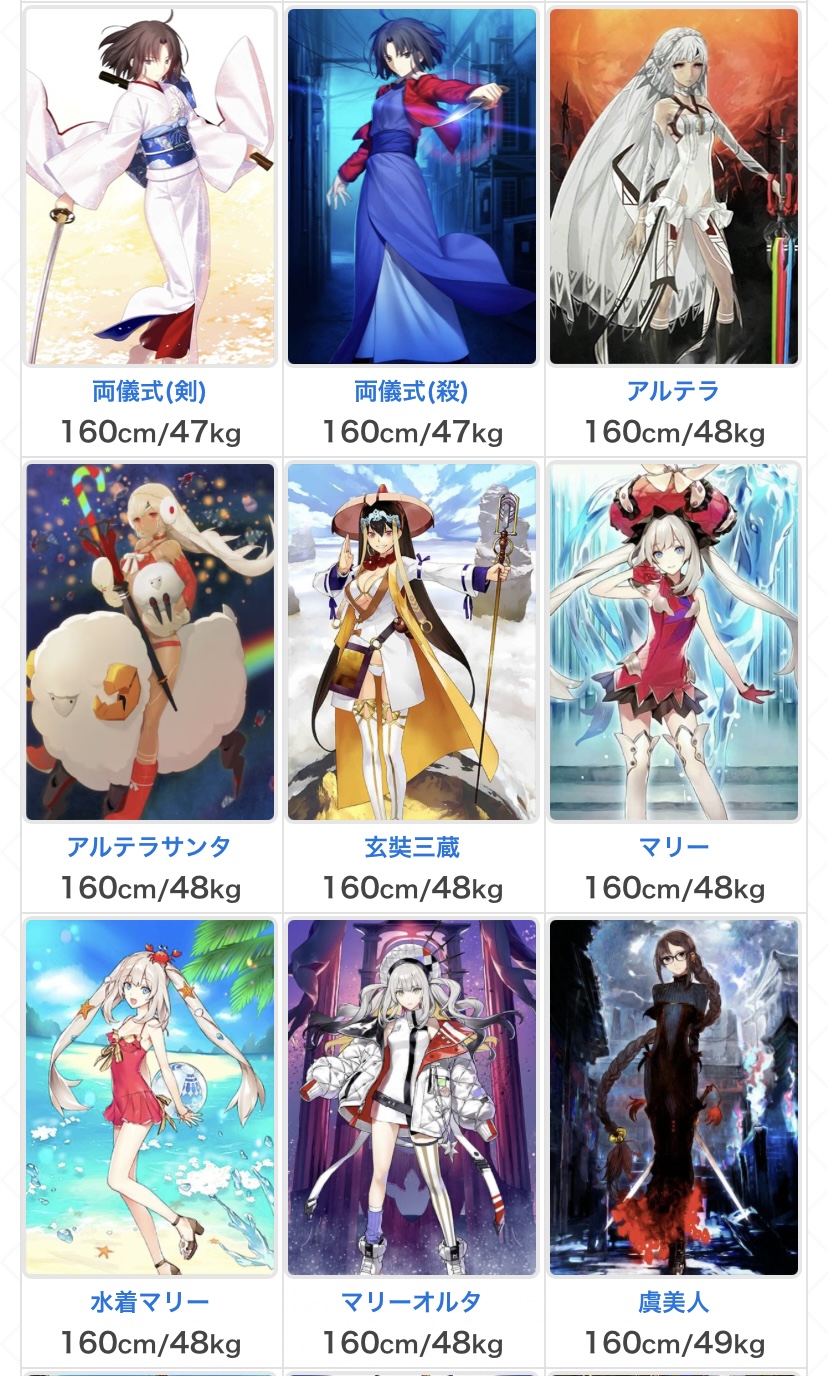Open the 虞美人 character link
Screen dimensions: 828x1376
673,1302
